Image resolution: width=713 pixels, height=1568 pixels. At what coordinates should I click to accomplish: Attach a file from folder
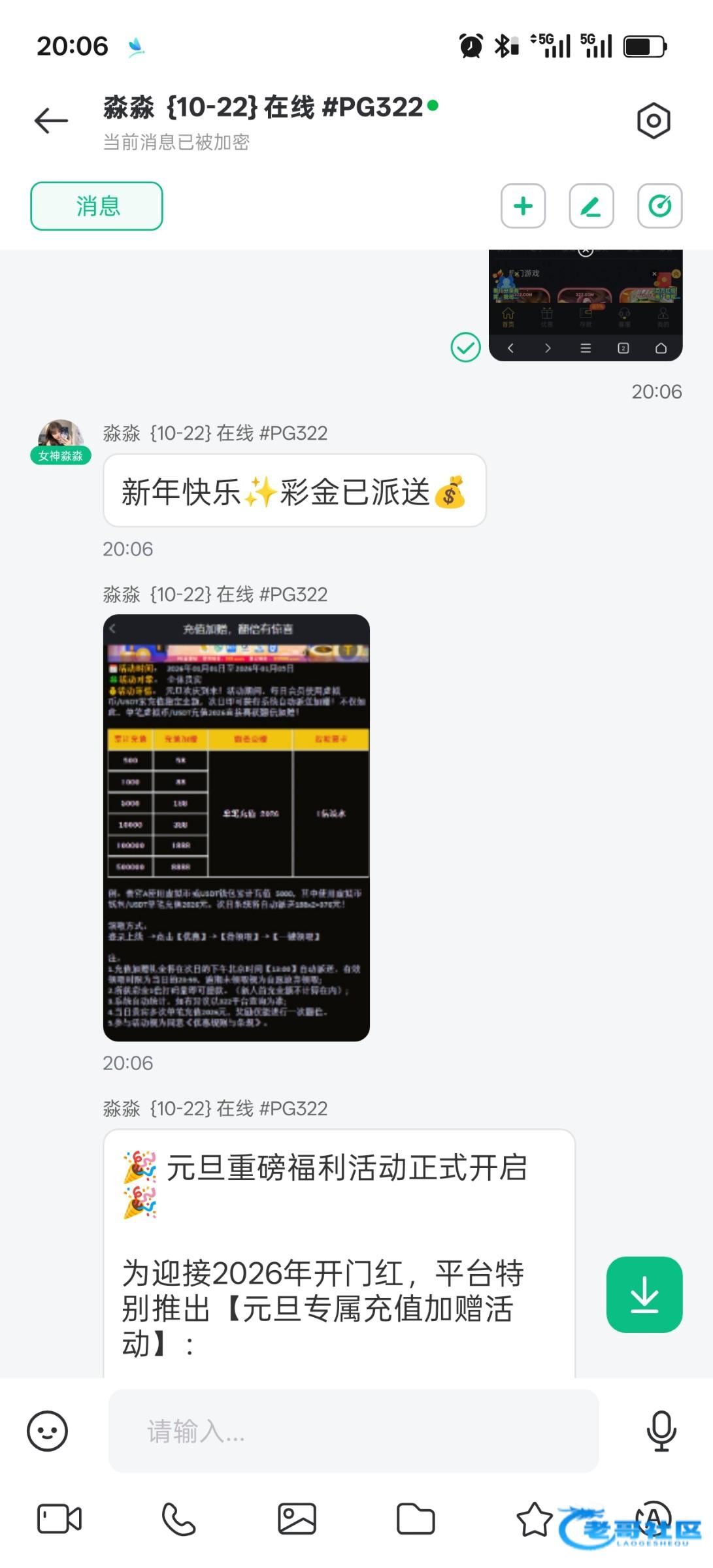click(x=416, y=1518)
